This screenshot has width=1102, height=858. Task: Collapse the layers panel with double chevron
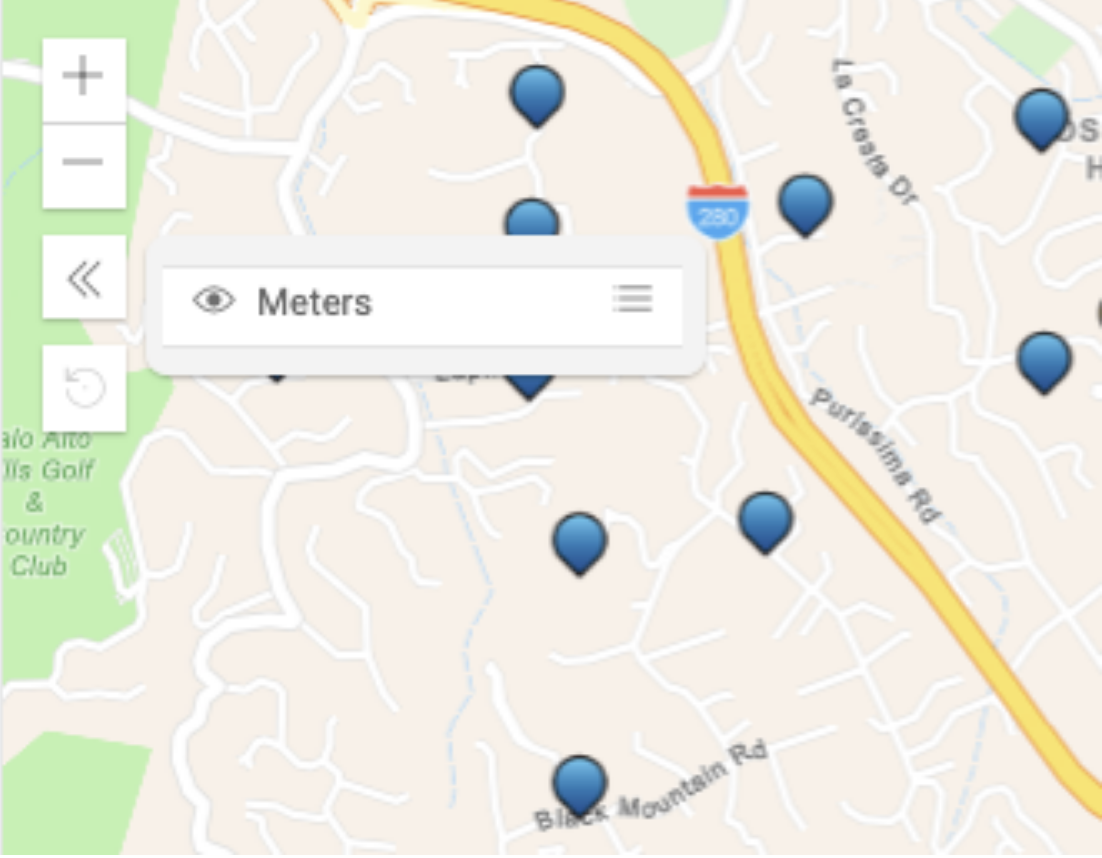84,279
